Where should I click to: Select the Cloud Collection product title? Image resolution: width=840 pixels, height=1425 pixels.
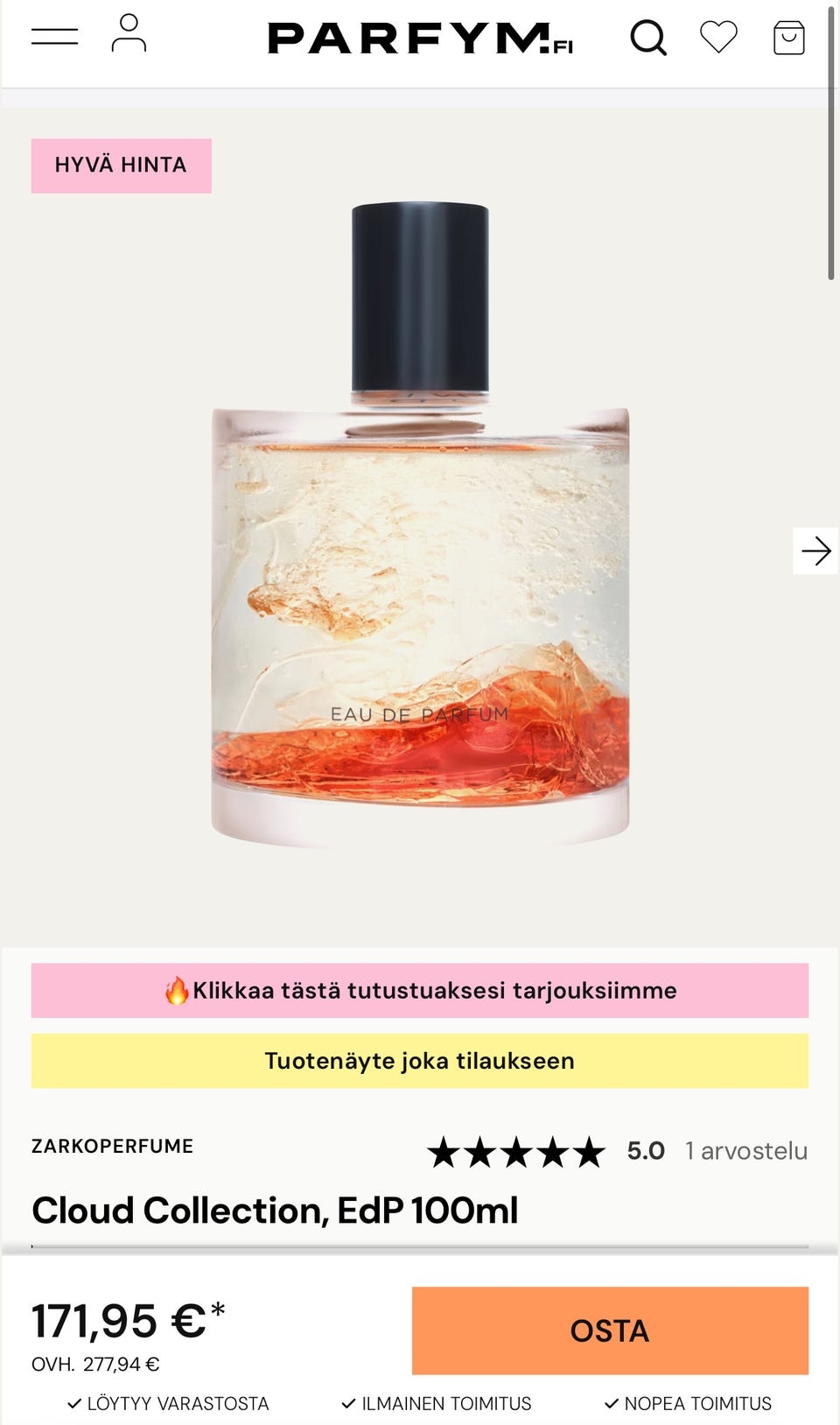[x=275, y=1210]
